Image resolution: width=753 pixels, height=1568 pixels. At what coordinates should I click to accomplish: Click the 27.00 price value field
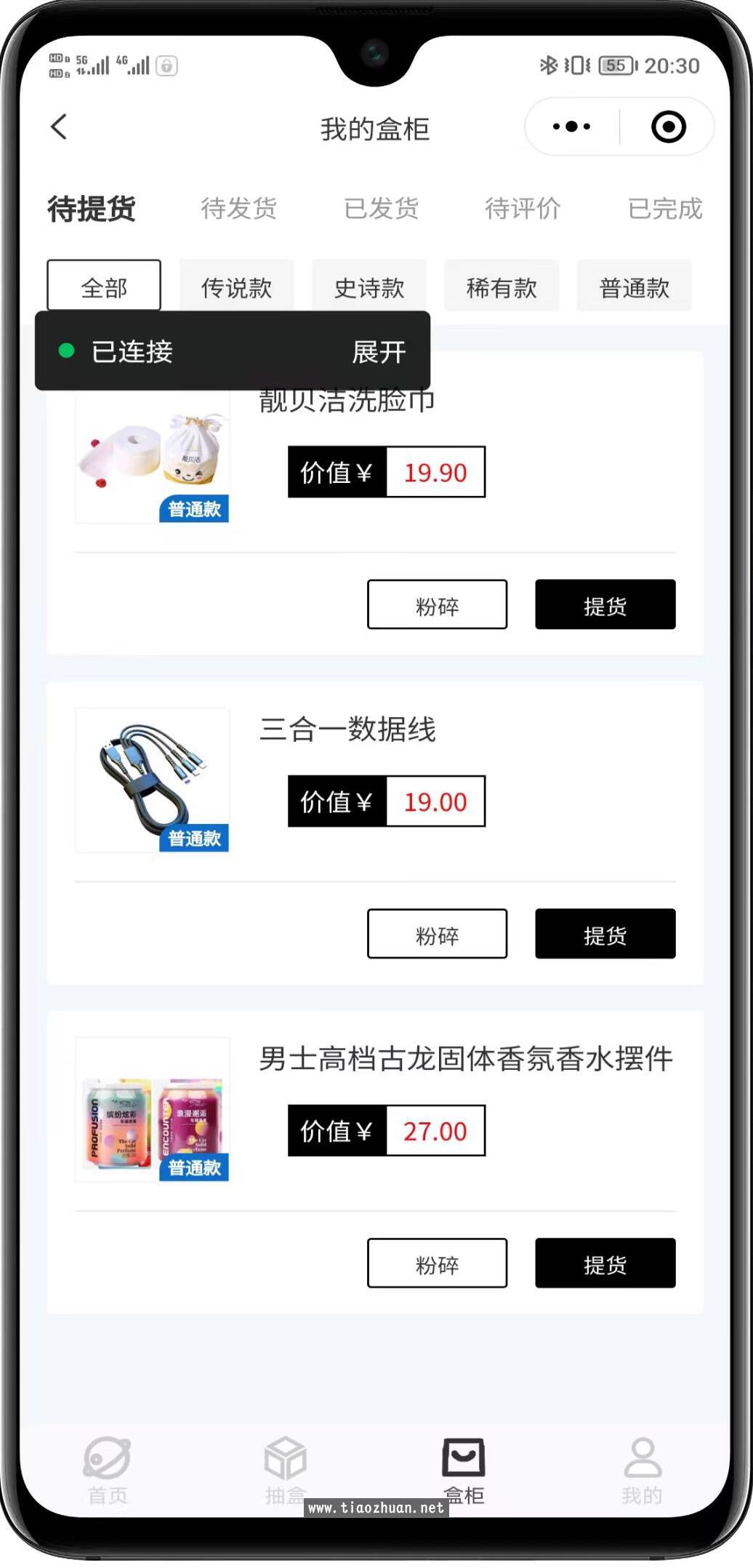click(434, 1131)
